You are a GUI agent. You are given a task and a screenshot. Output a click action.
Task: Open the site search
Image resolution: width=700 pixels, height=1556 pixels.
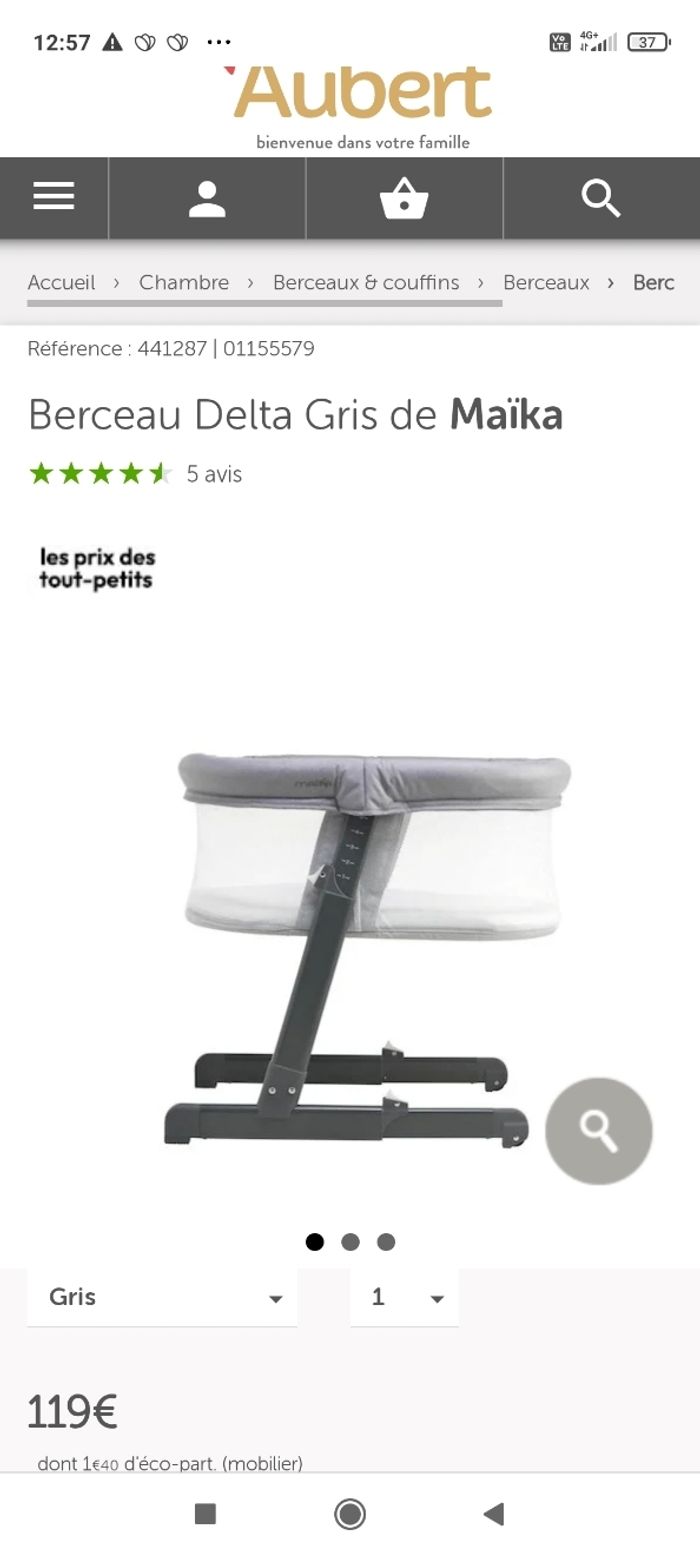(x=601, y=198)
